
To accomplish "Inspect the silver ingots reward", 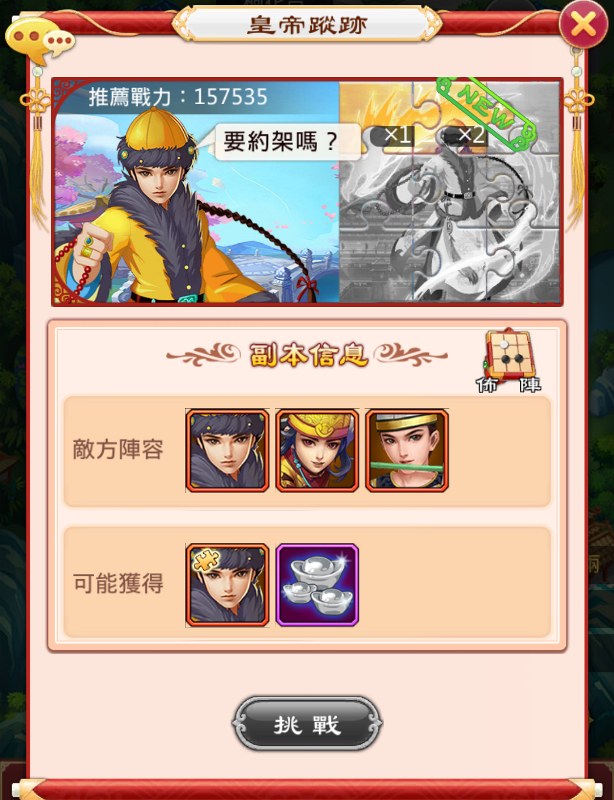I will coord(317,585).
